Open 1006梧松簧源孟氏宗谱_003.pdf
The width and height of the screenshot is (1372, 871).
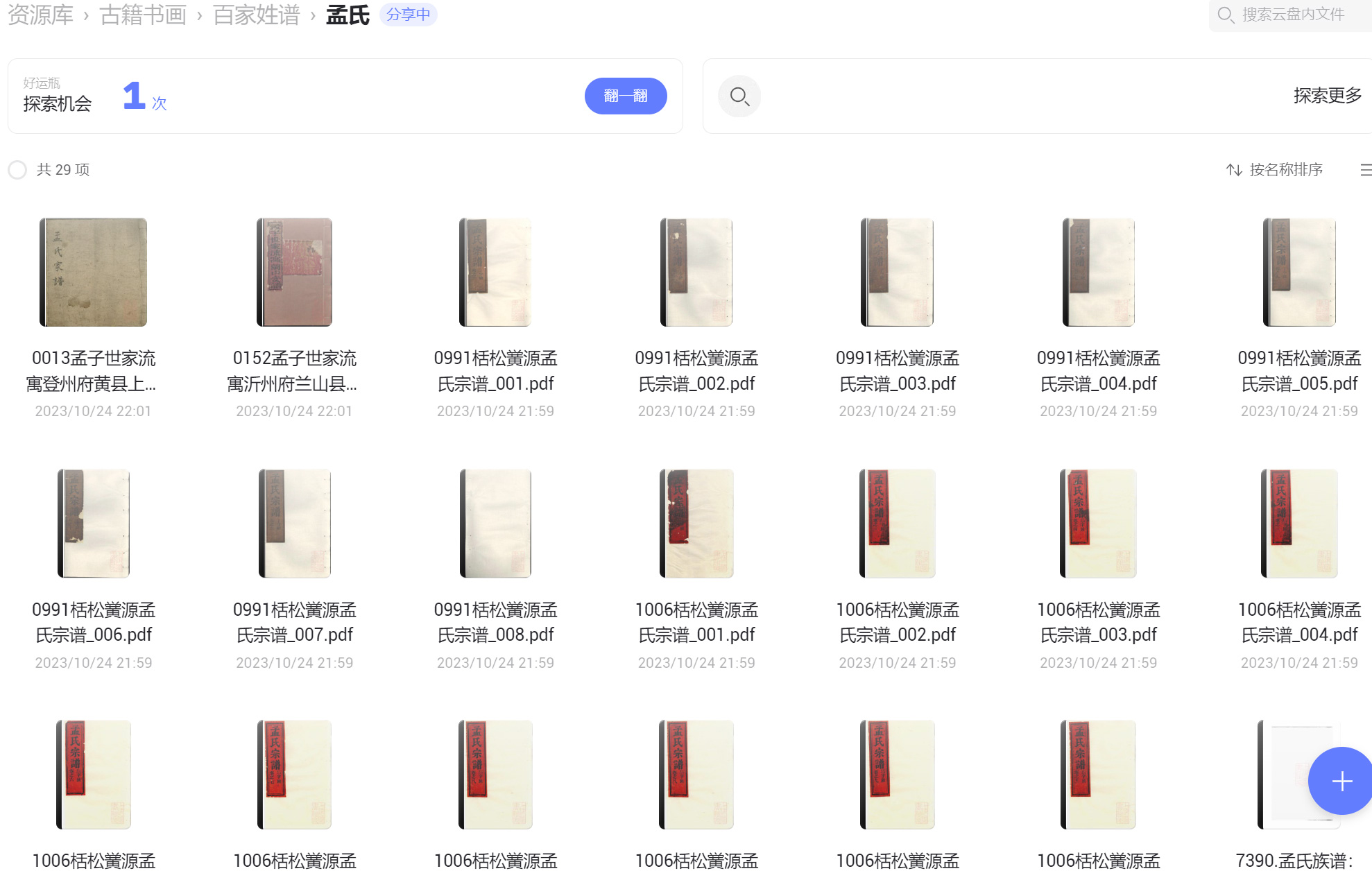(1098, 524)
